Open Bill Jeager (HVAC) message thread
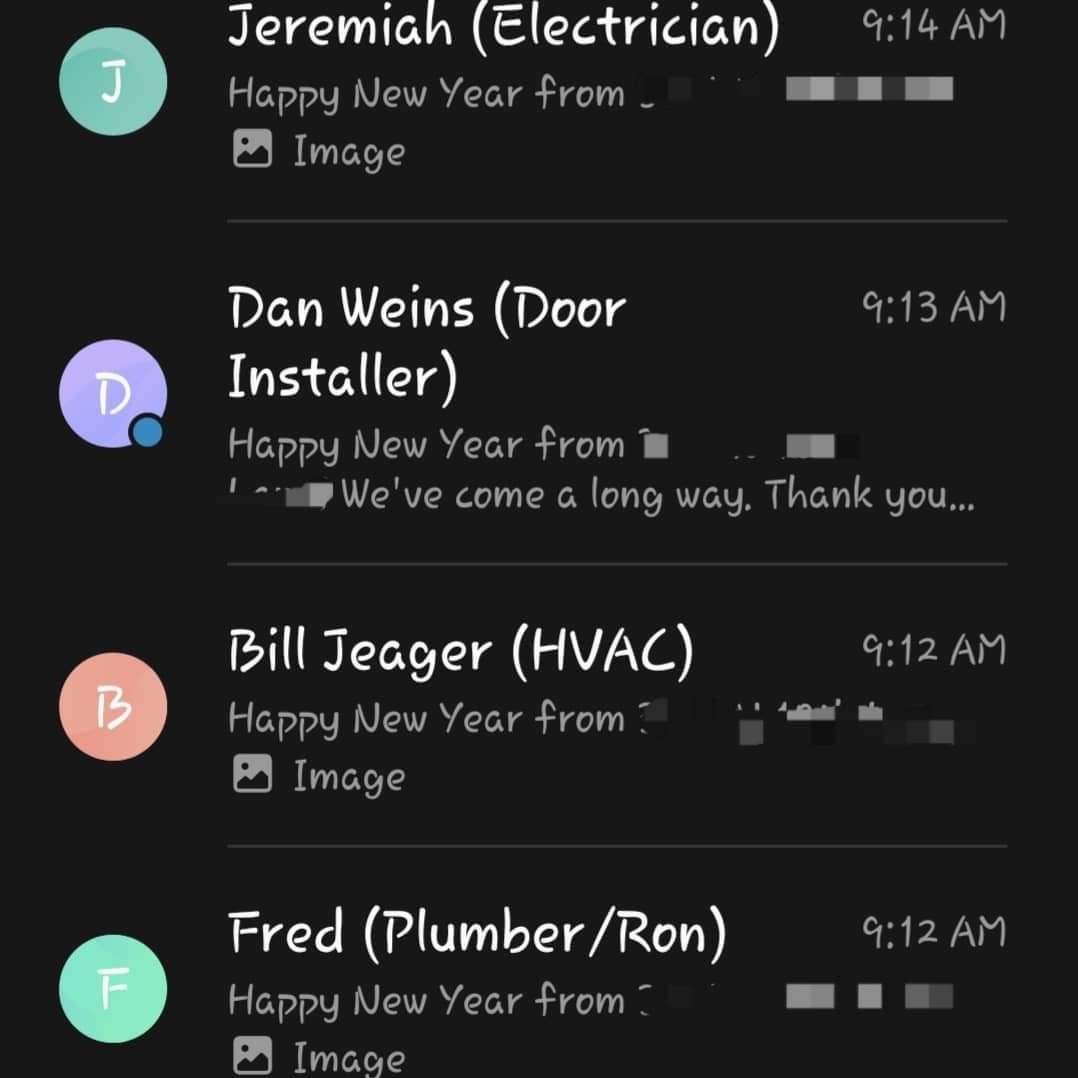This screenshot has width=1078, height=1078. click(x=460, y=653)
